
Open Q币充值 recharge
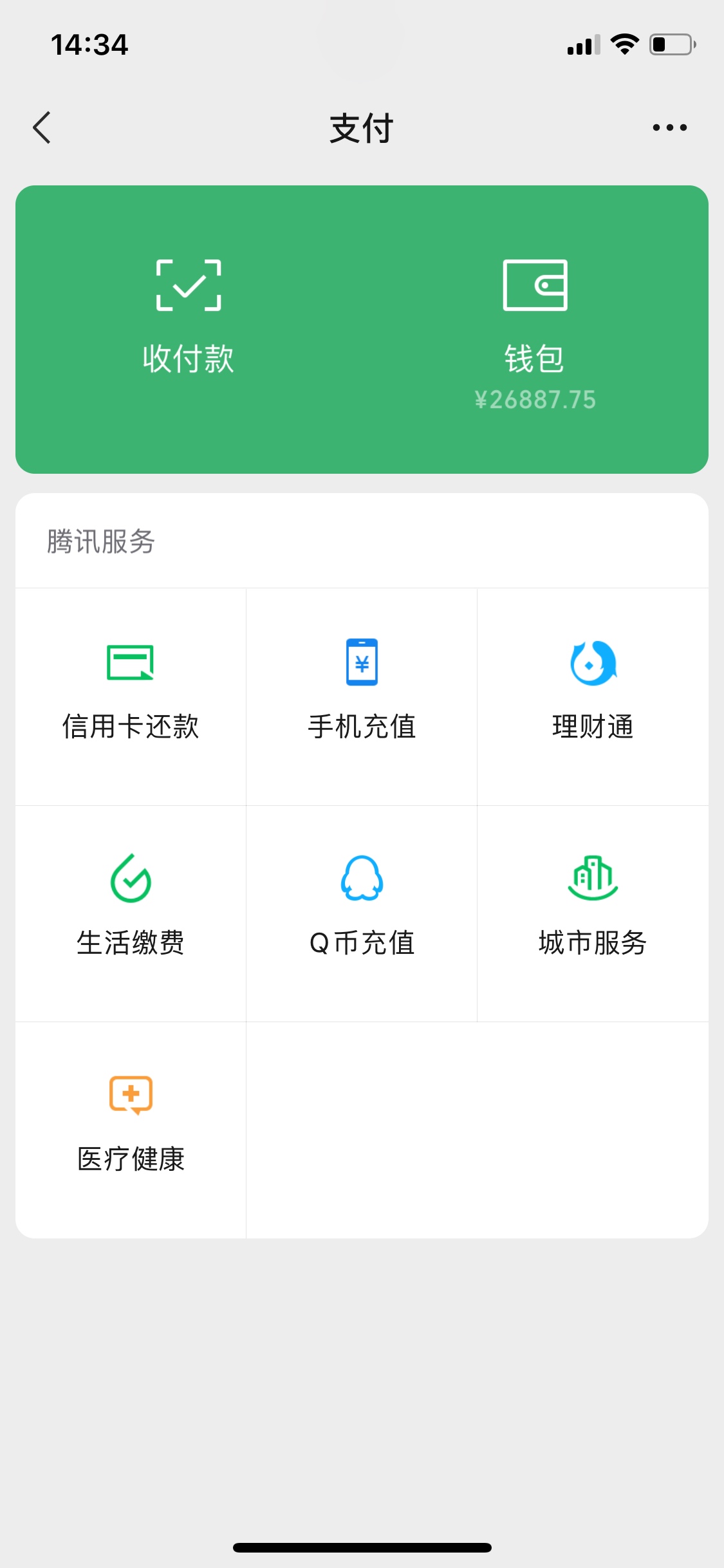362,913
